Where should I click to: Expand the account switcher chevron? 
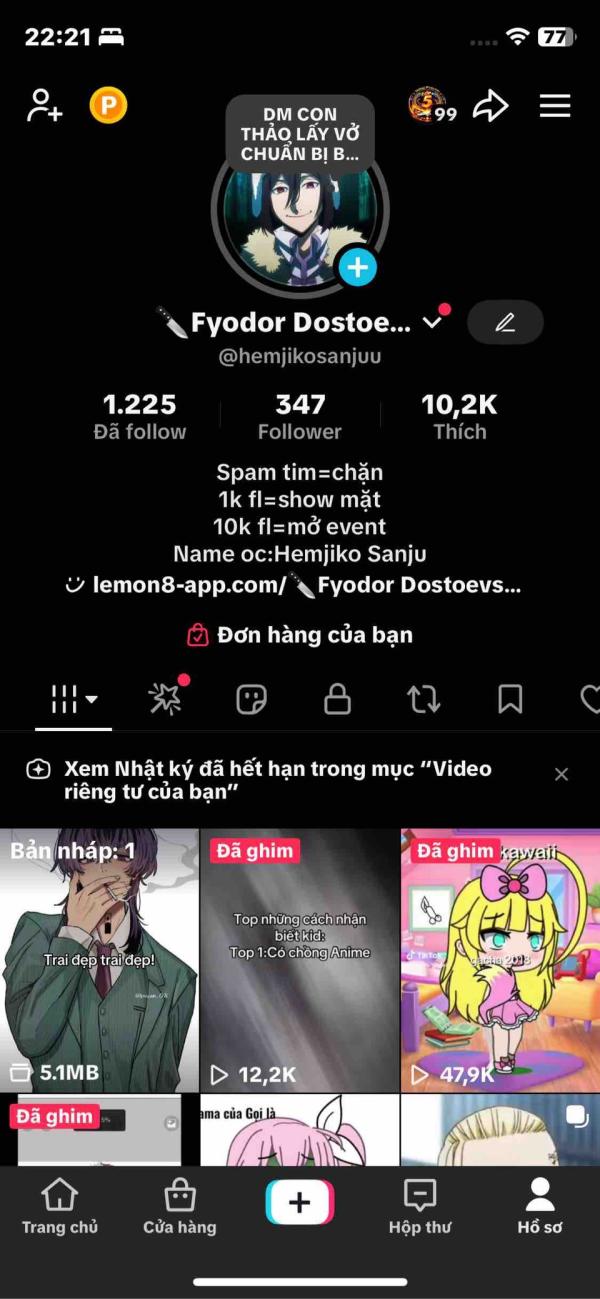(433, 322)
